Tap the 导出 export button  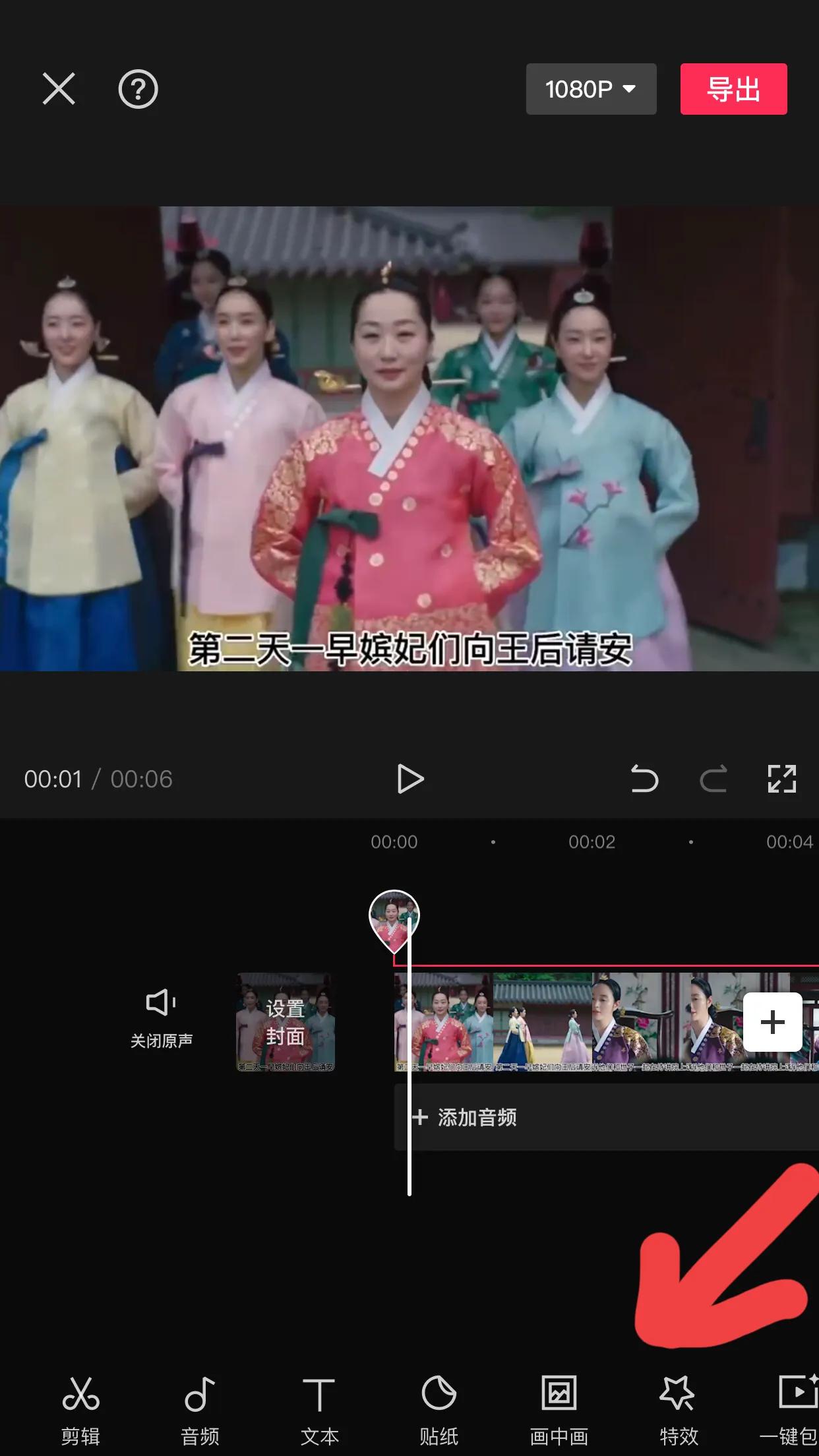pyautogui.click(x=733, y=89)
